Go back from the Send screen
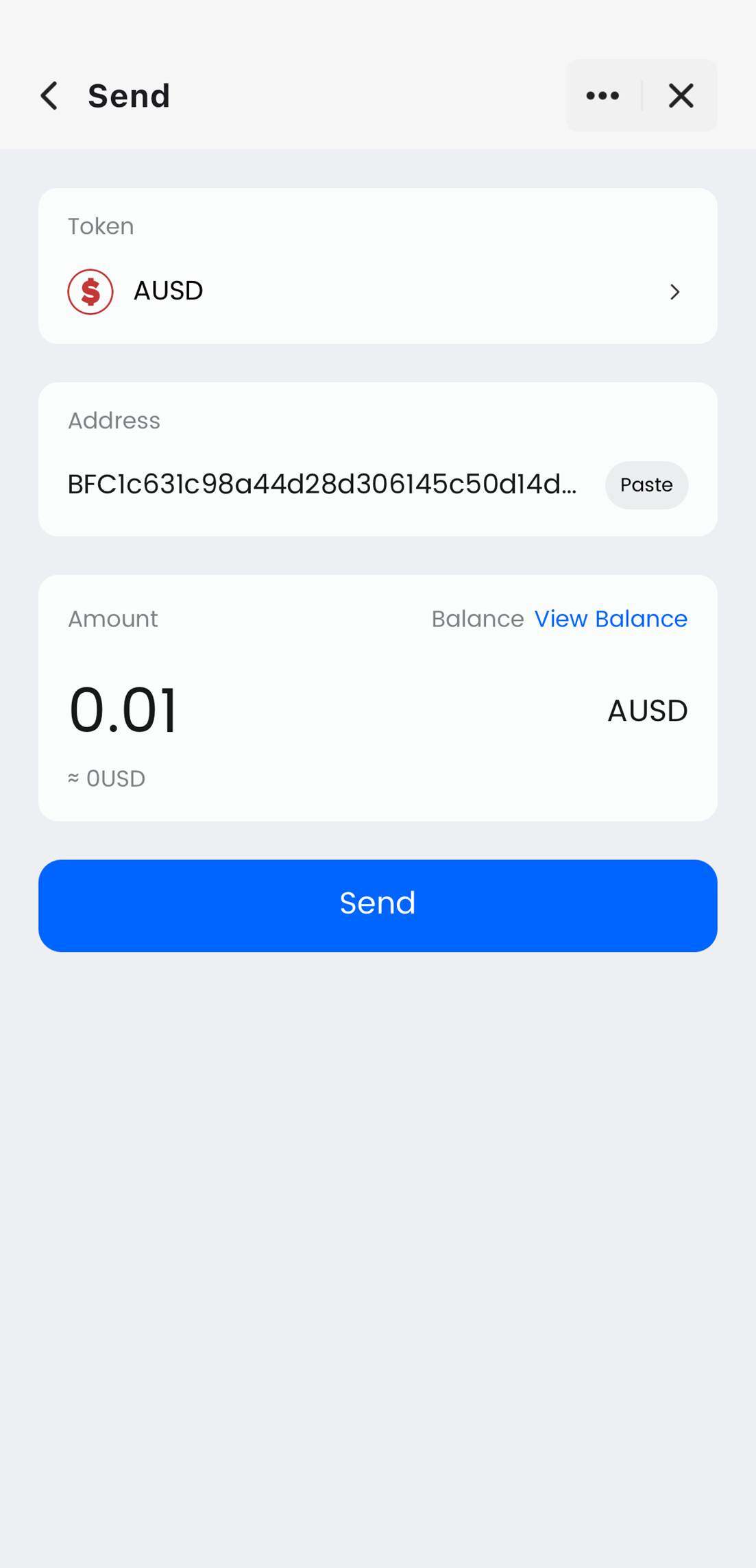The height and width of the screenshot is (1568, 756). (49, 96)
